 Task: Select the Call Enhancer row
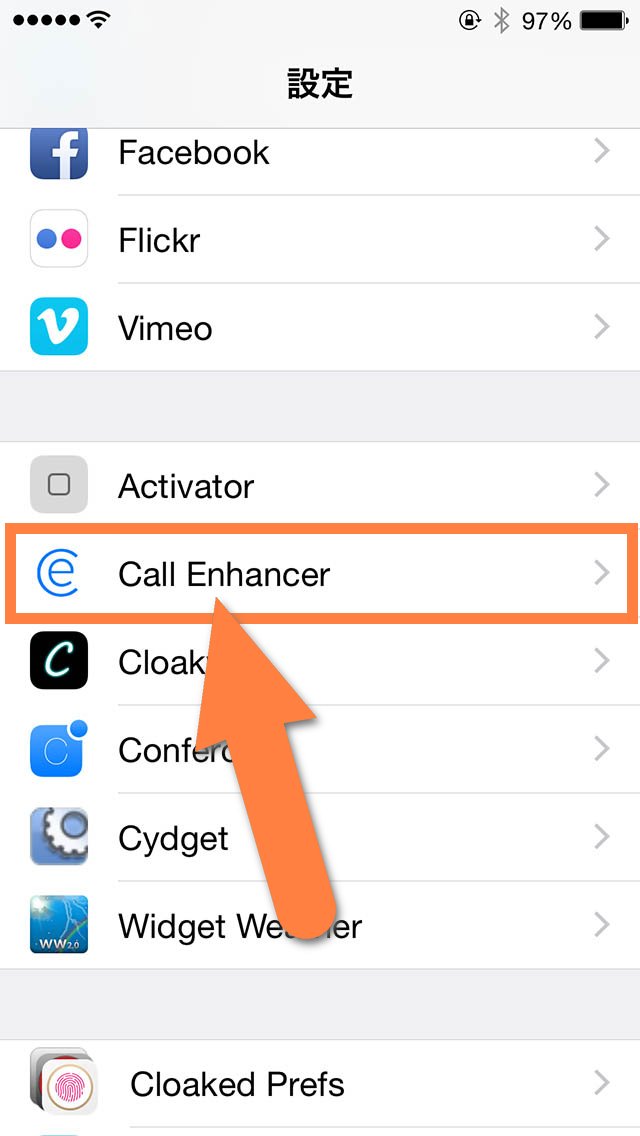pos(320,574)
